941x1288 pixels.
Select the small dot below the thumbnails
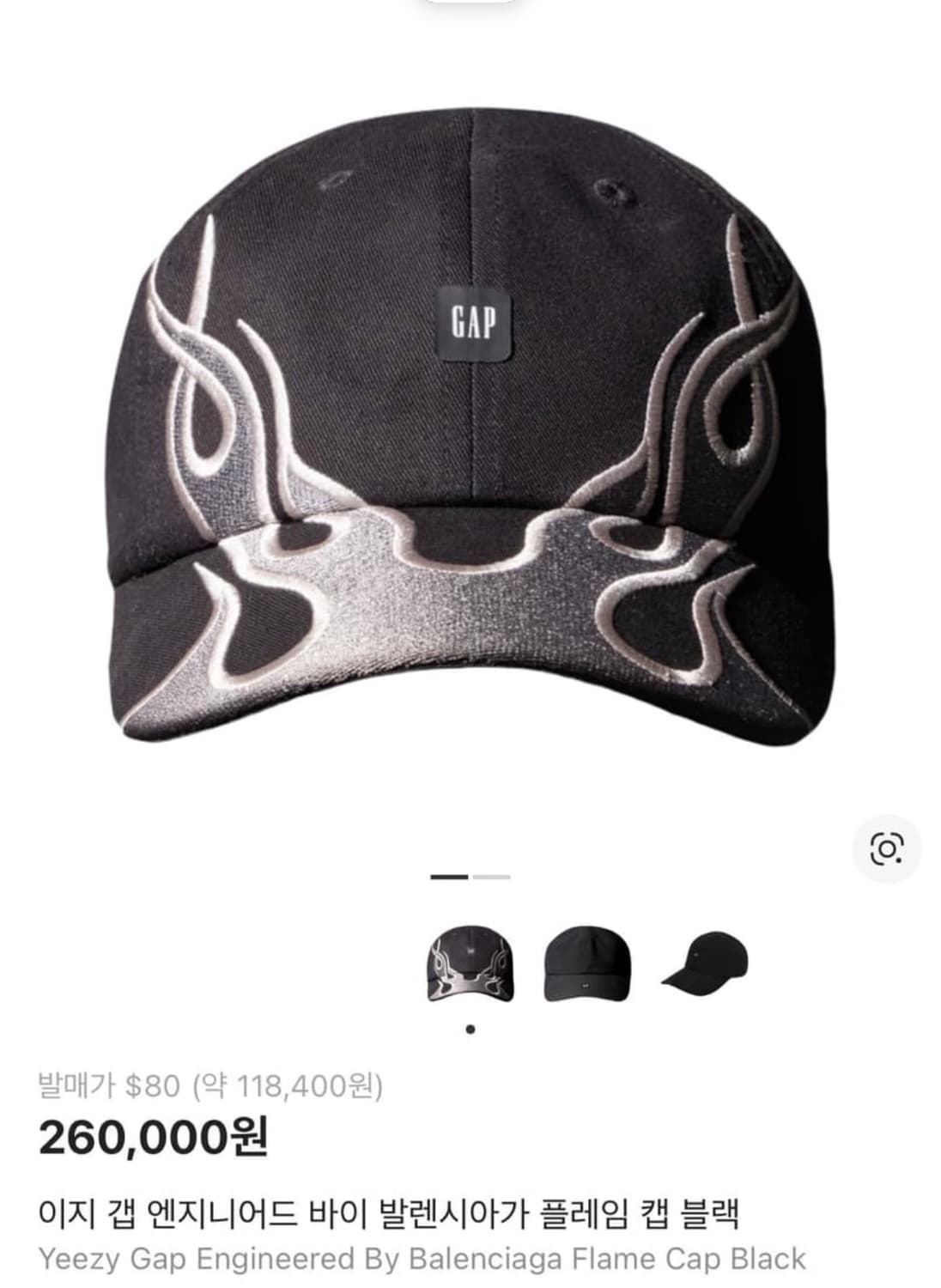pyautogui.click(x=470, y=1027)
